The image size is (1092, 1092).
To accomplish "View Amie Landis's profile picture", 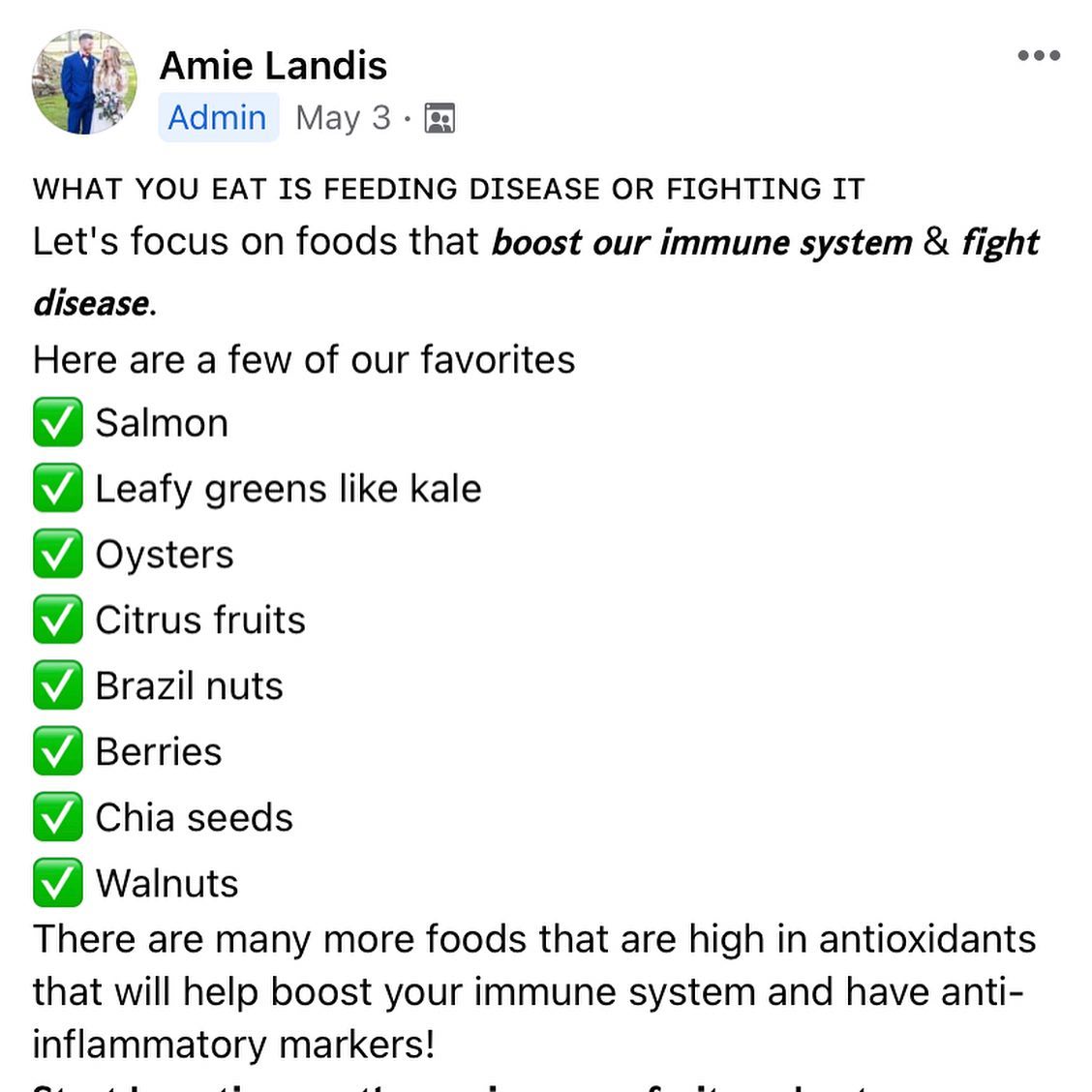I will point(85,82).
